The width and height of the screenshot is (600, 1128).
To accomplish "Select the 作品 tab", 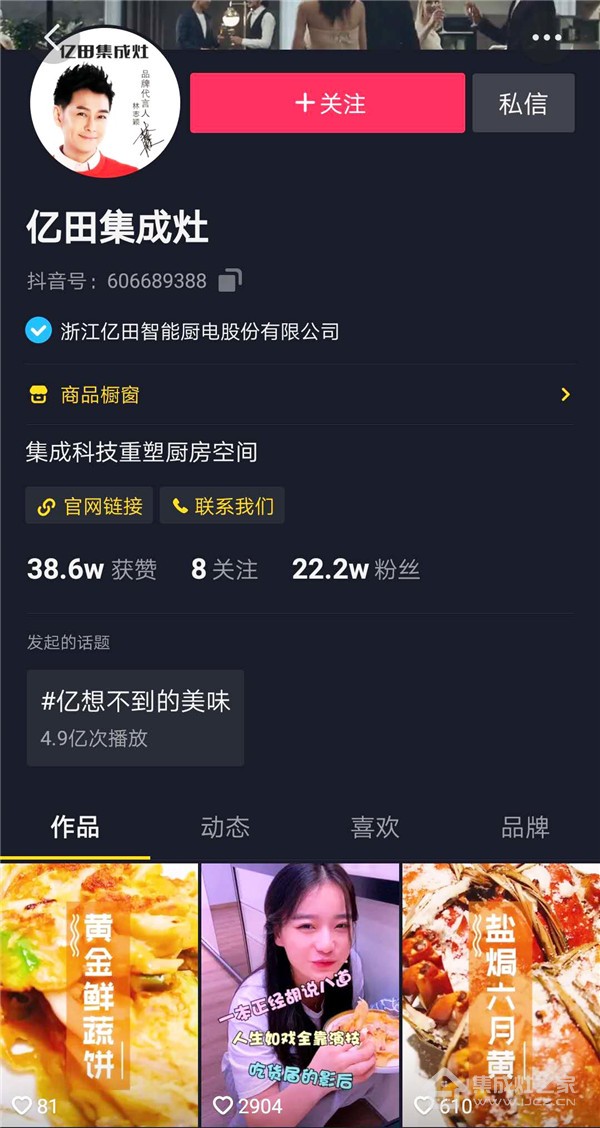I will (x=75, y=827).
